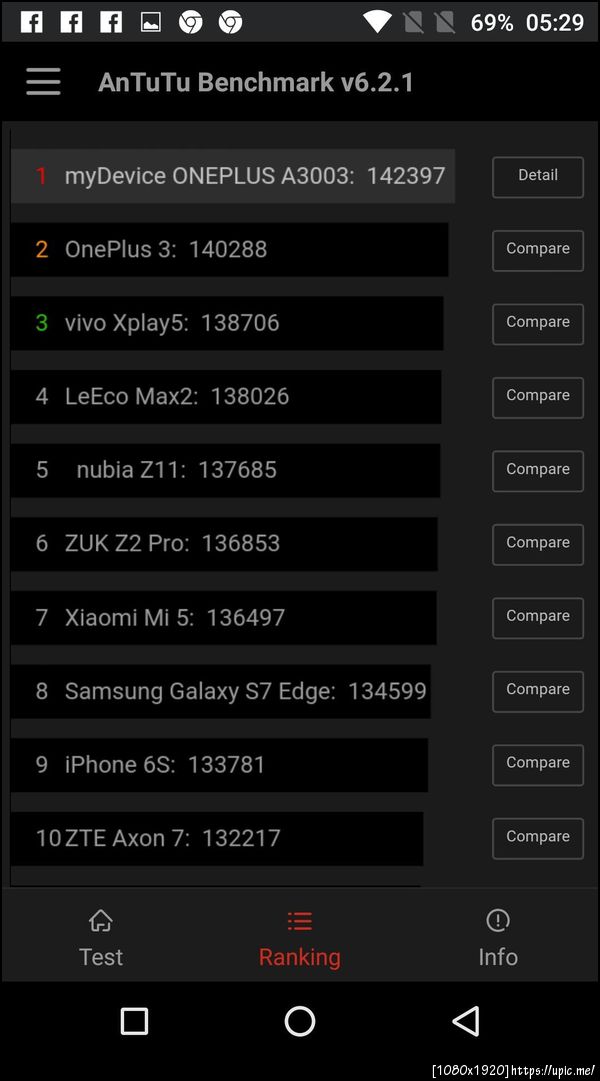Compare with nubia Z11

tap(537, 471)
